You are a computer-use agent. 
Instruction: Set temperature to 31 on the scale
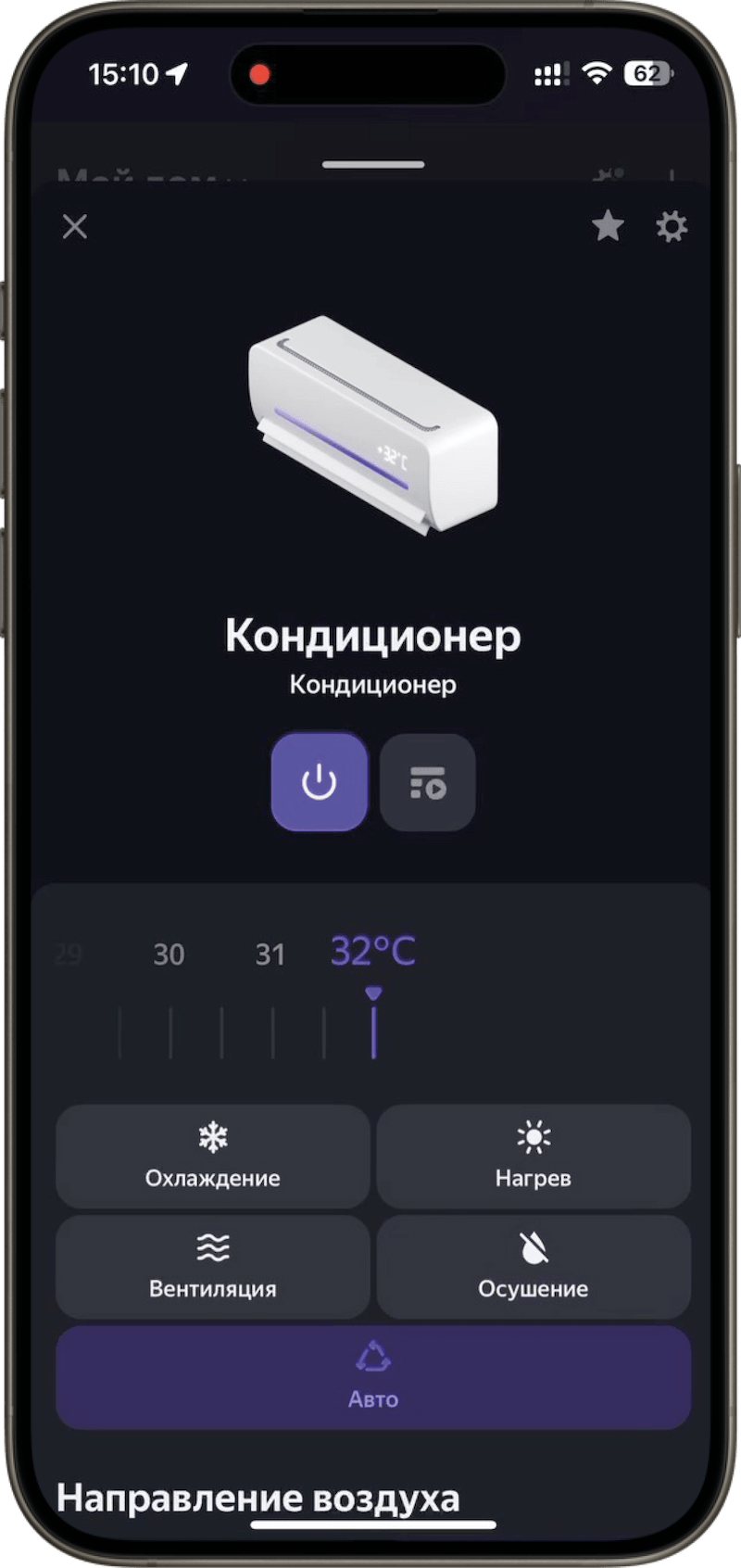coord(270,955)
